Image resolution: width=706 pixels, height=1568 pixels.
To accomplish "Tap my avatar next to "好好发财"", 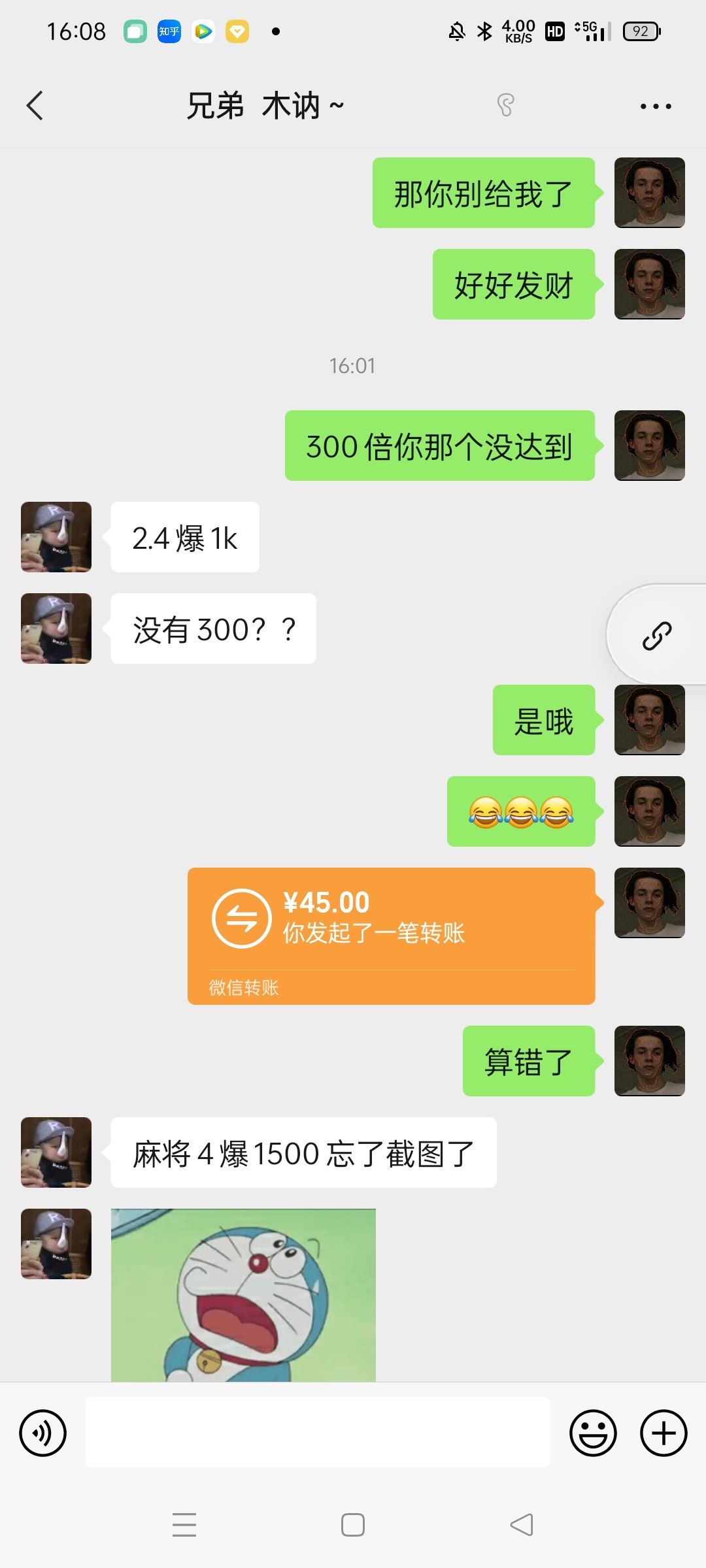I will 649,284.
